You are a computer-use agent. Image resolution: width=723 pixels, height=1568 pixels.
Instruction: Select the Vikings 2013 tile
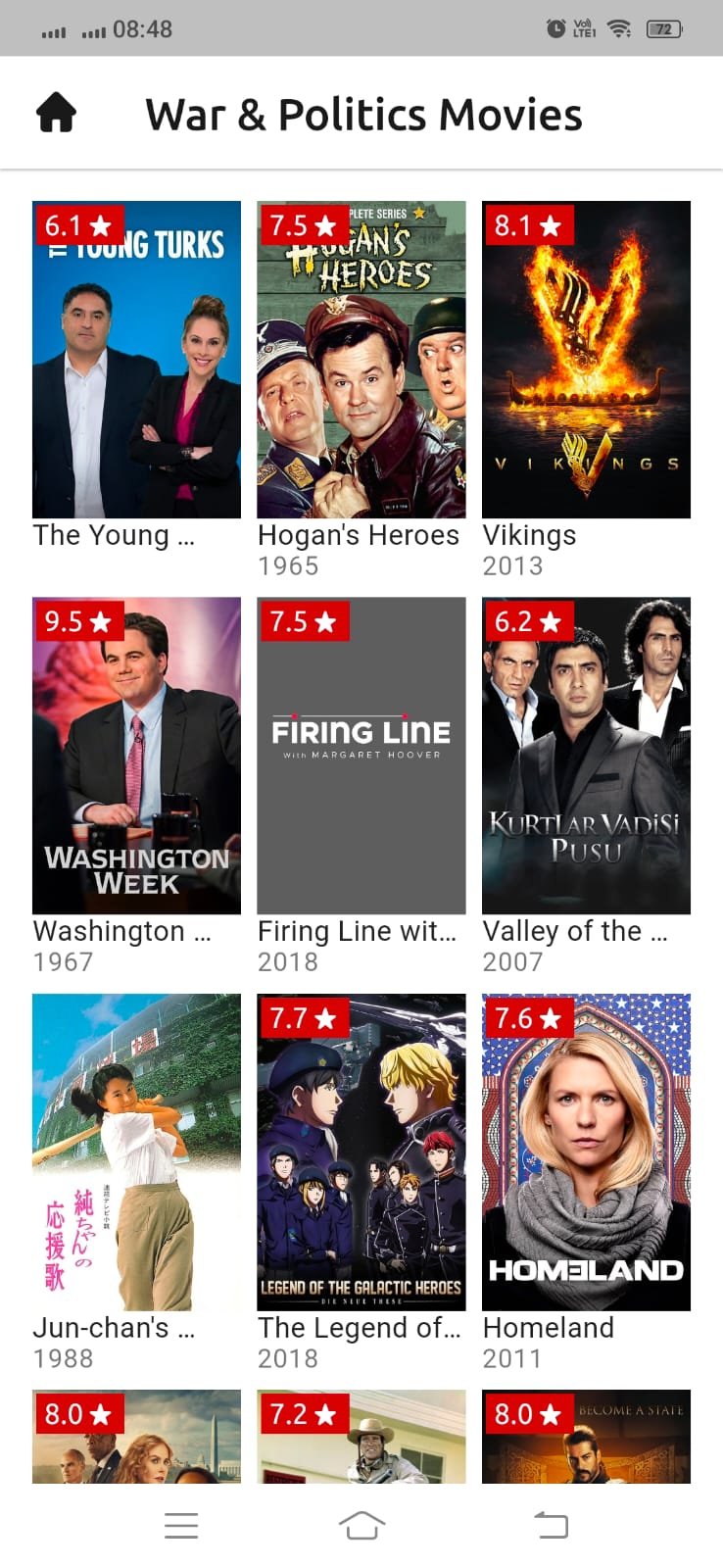(586, 360)
